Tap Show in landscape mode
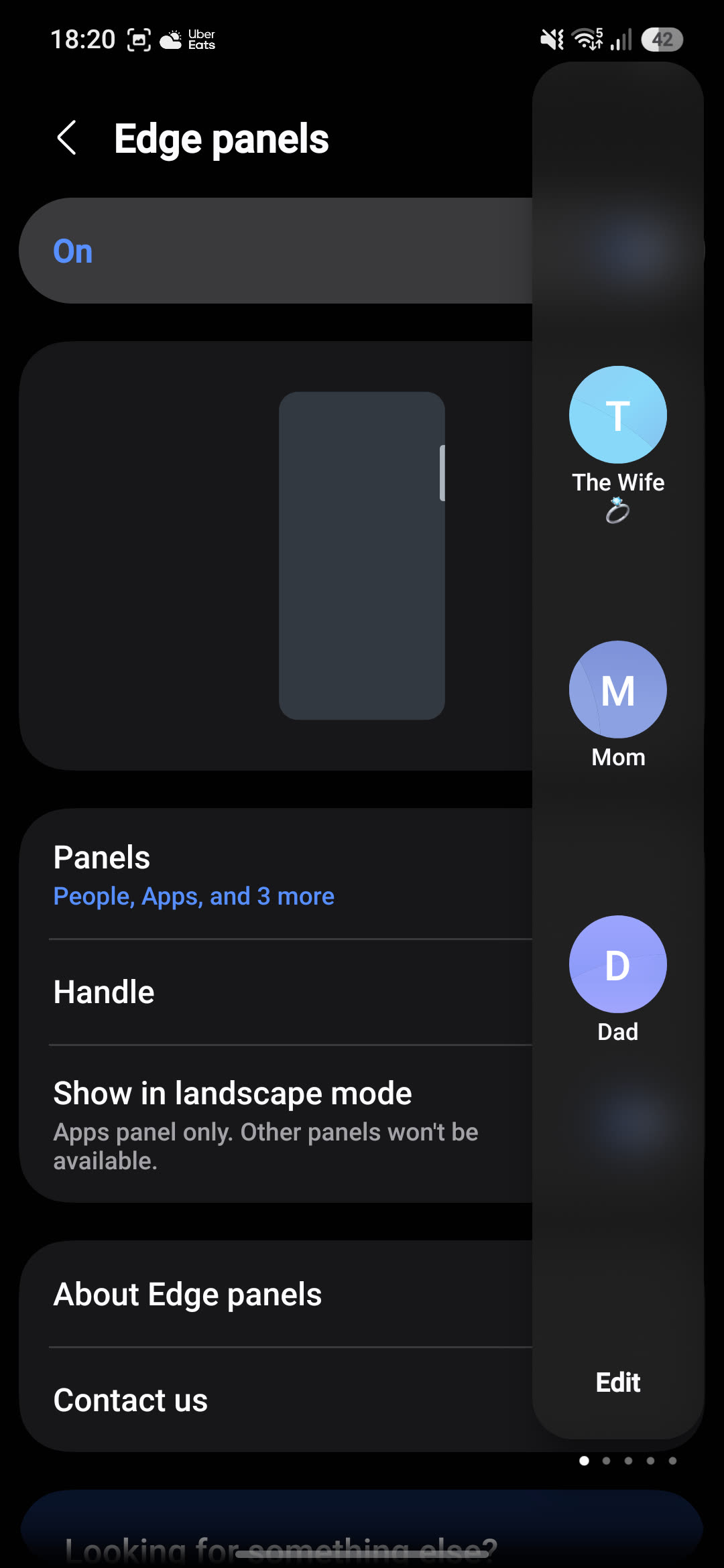The image size is (724, 1568). click(276, 1124)
